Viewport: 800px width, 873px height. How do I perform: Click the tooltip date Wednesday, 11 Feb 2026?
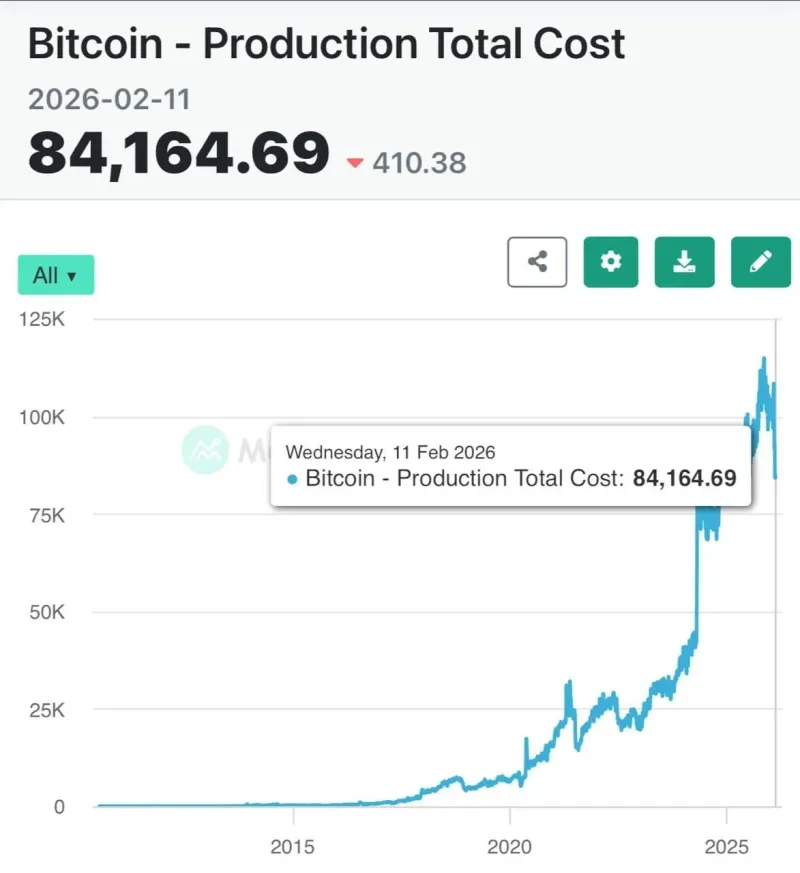click(x=389, y=452)
